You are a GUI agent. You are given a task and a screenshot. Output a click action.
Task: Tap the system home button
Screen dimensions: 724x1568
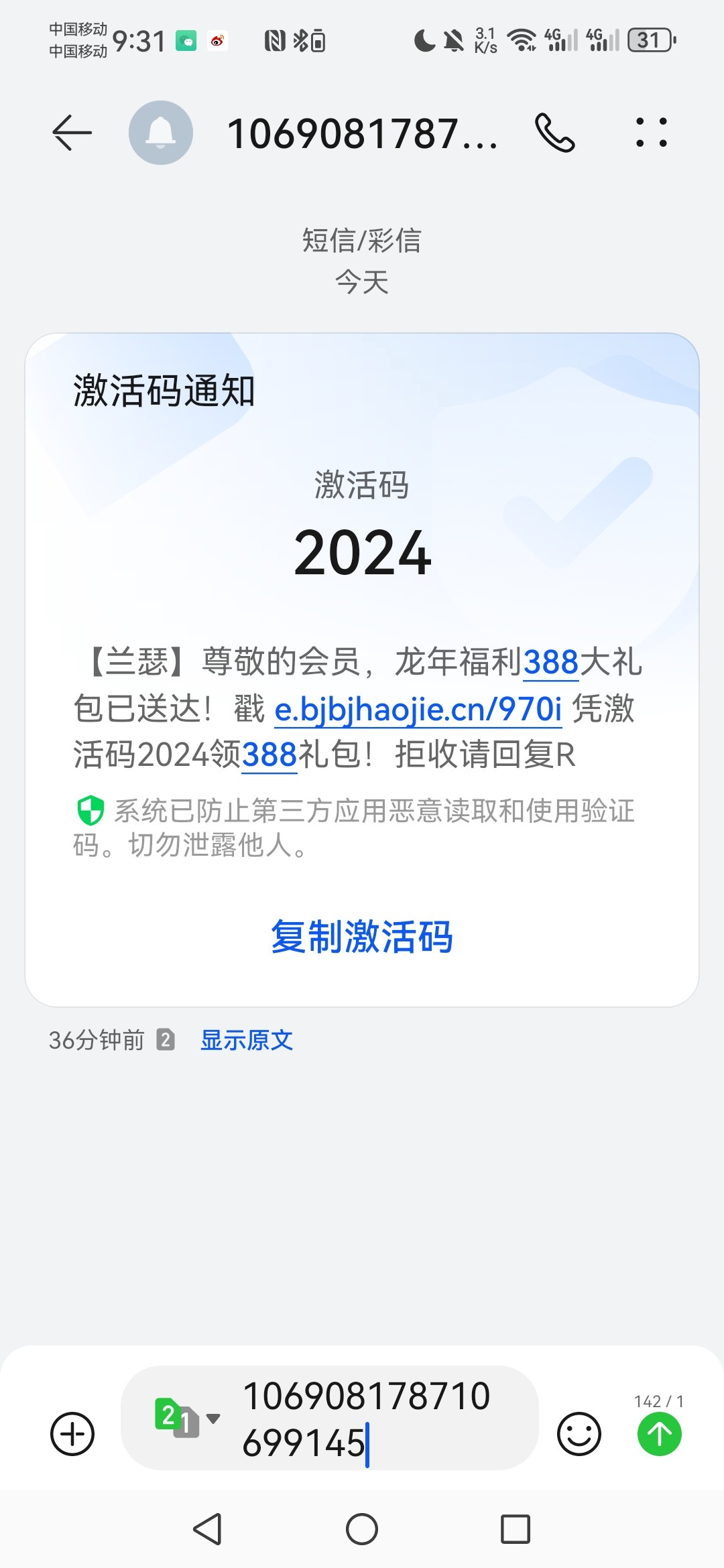tap(362, 1529)
